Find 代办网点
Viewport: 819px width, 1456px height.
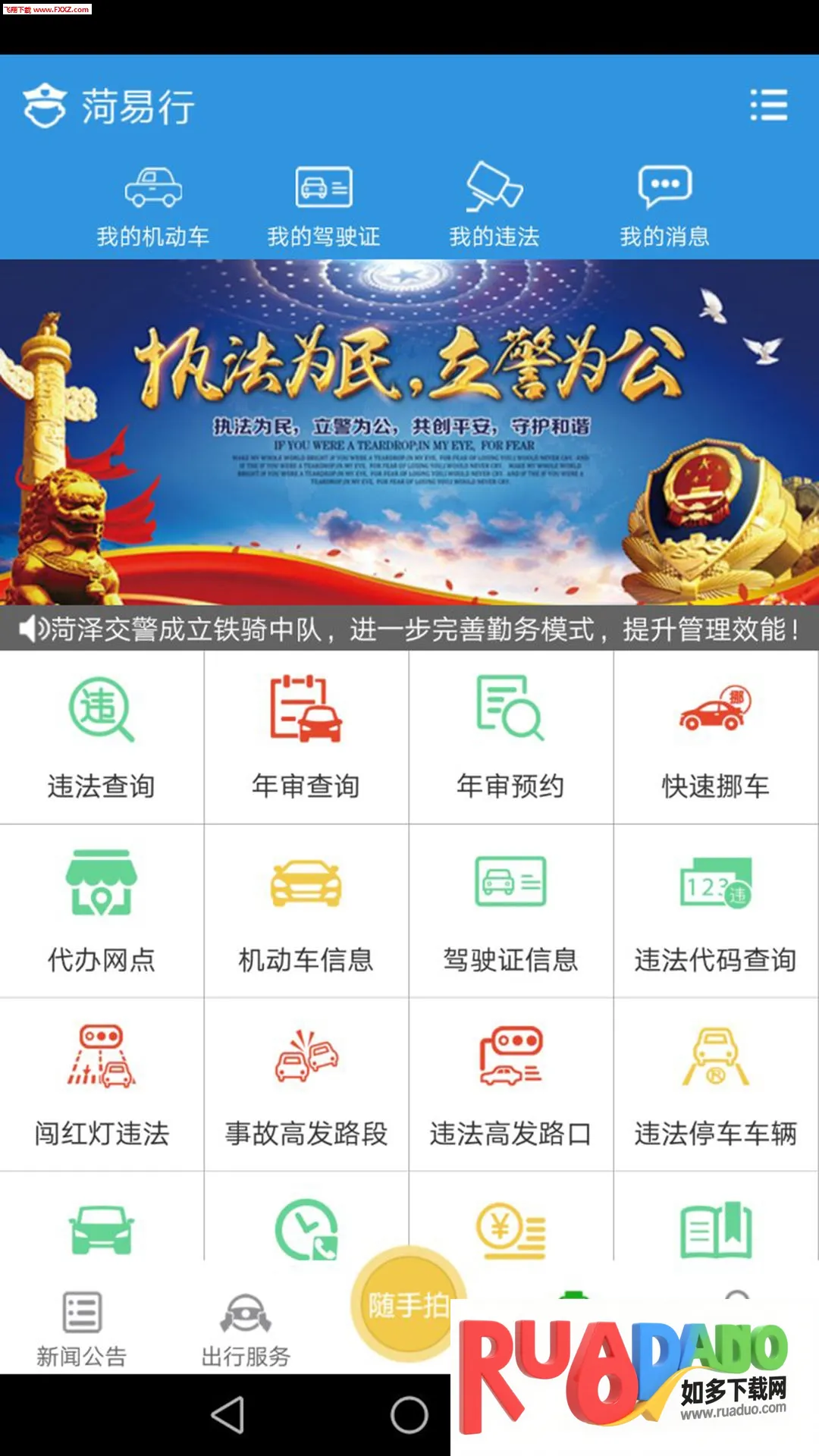pos(102,911)
